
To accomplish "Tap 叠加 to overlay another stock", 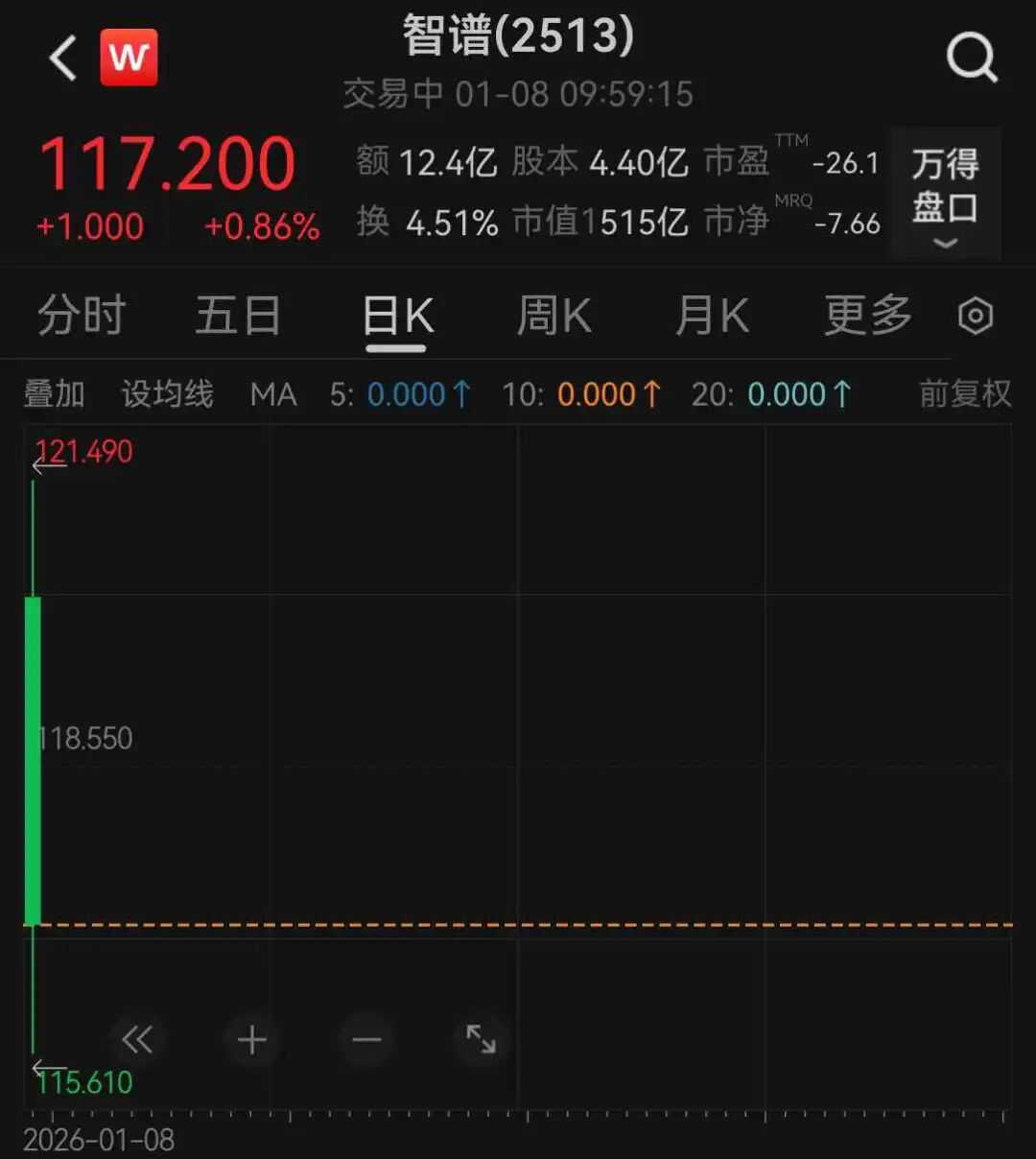I will 54,394.
